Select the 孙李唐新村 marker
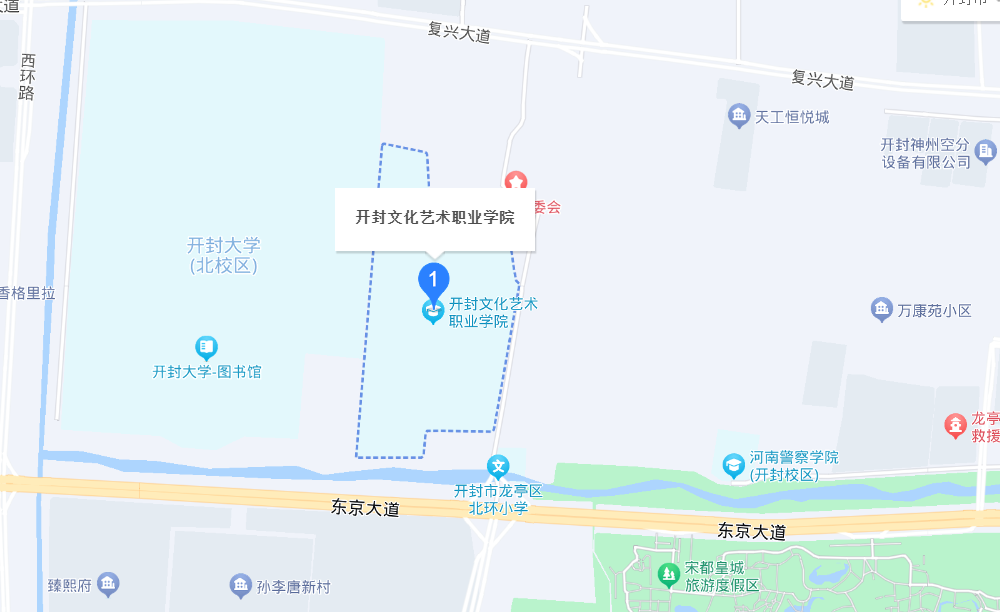 point(240,584)
